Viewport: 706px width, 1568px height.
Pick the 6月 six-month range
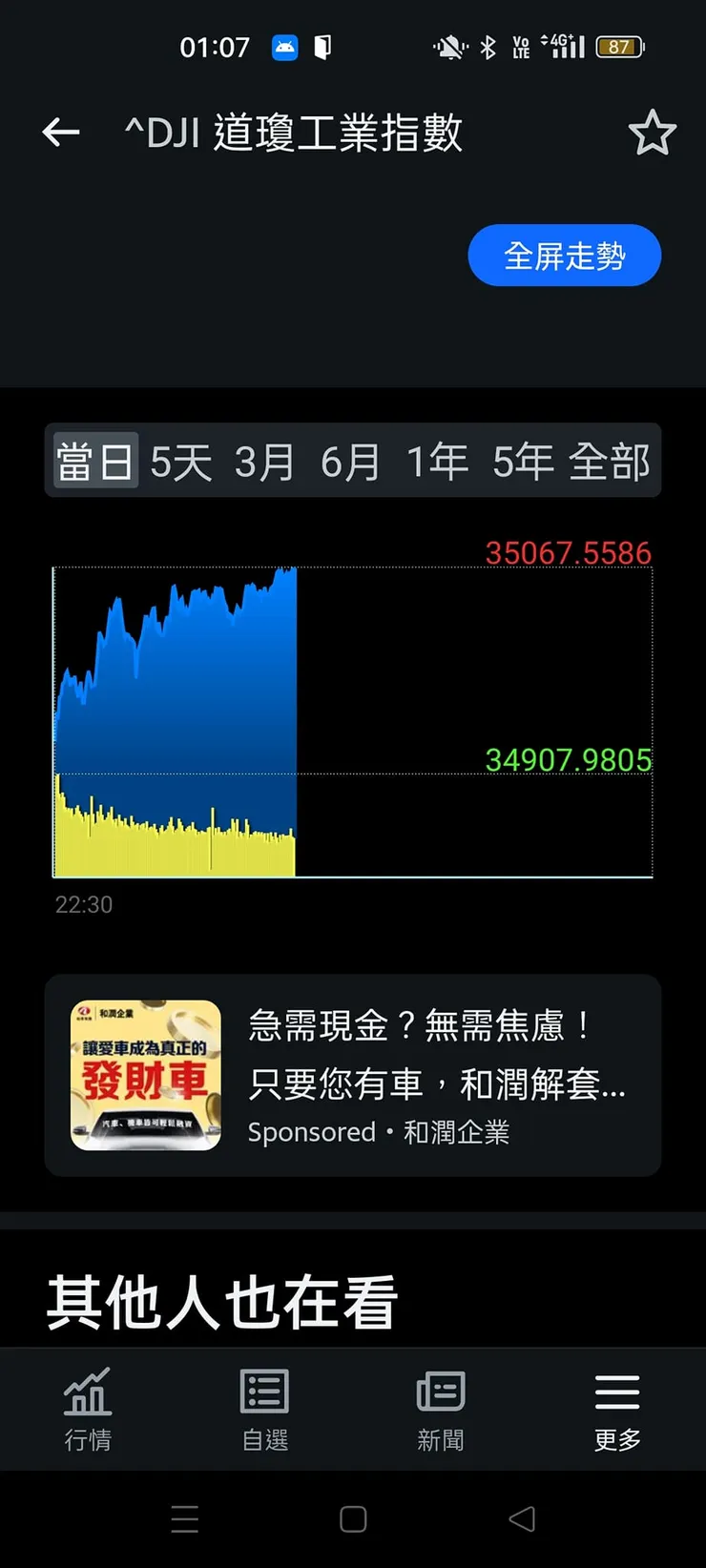click(351, 461)
